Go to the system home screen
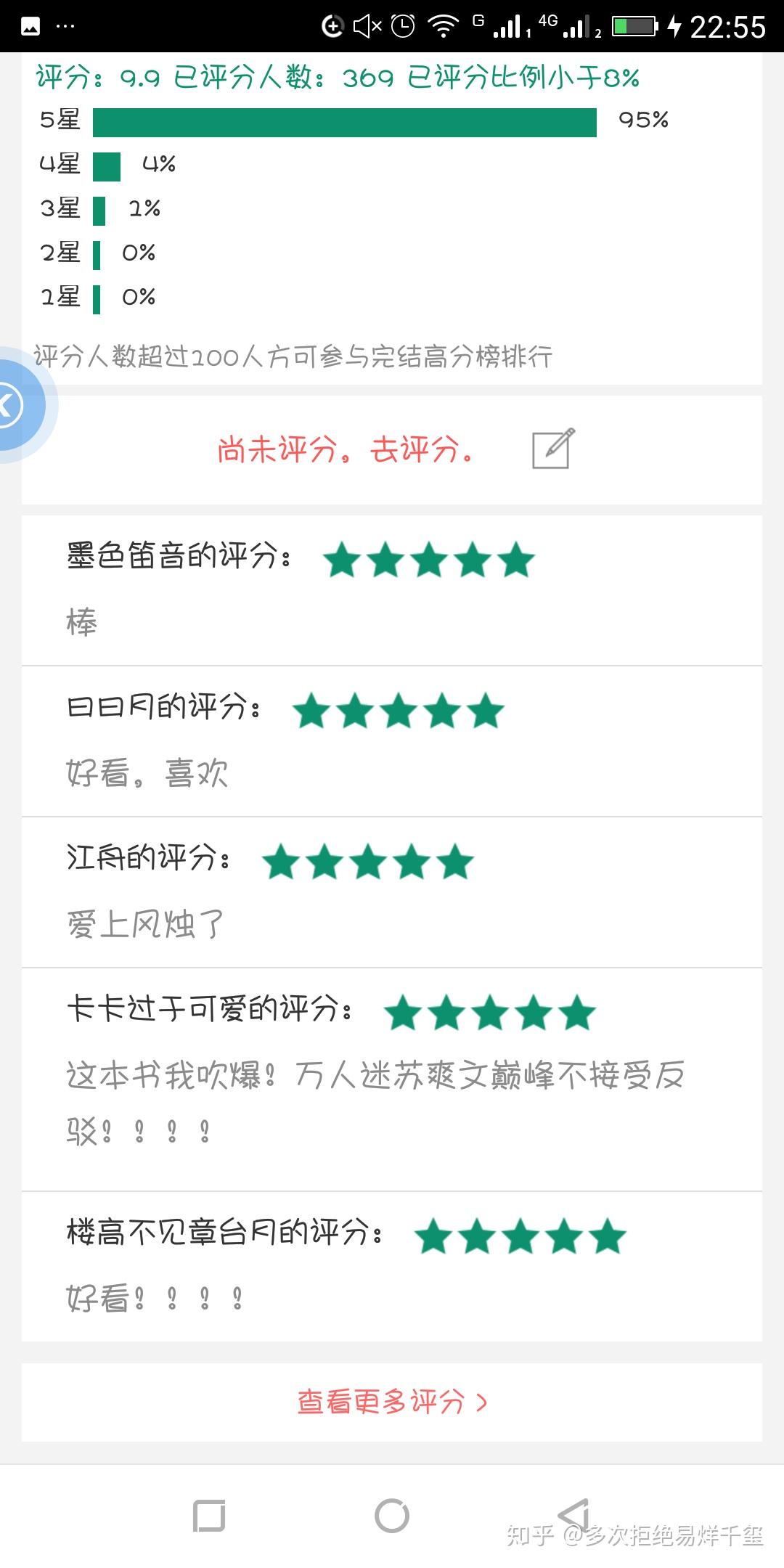Screen dimensions: 784x1568 coord(392,1516)
